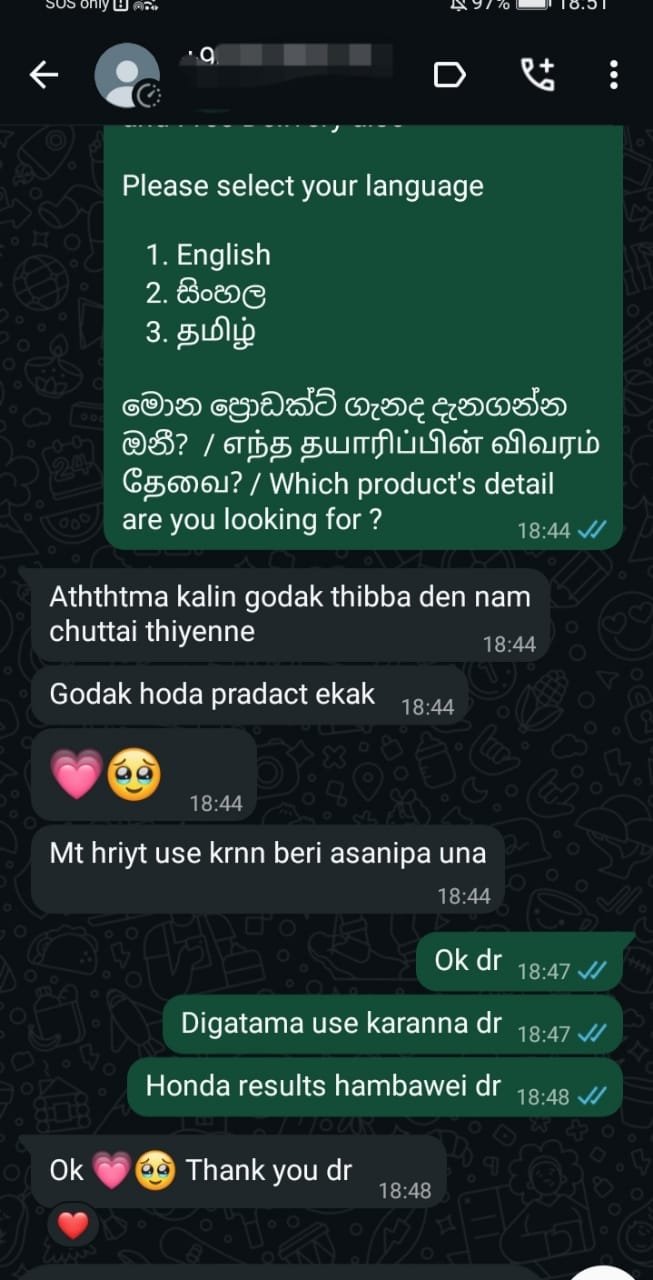Go back to the chat list
Screen dimensions: 653x1280
[43, 75]
